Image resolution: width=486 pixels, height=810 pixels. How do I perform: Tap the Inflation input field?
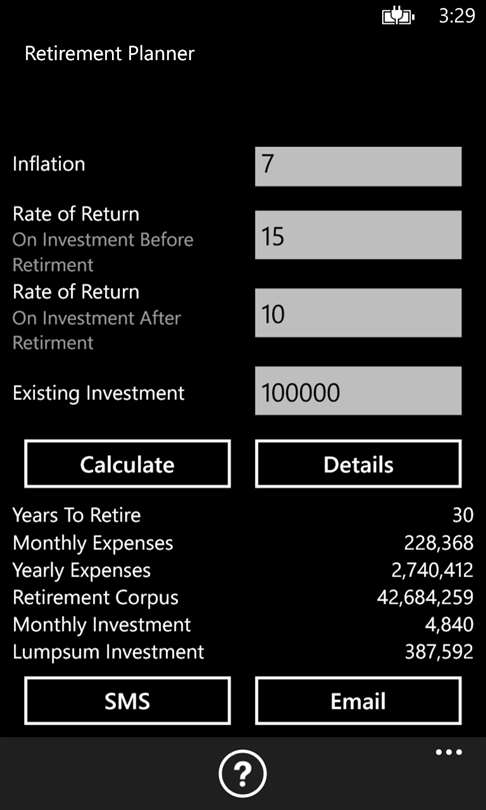[x=358, y=166]
